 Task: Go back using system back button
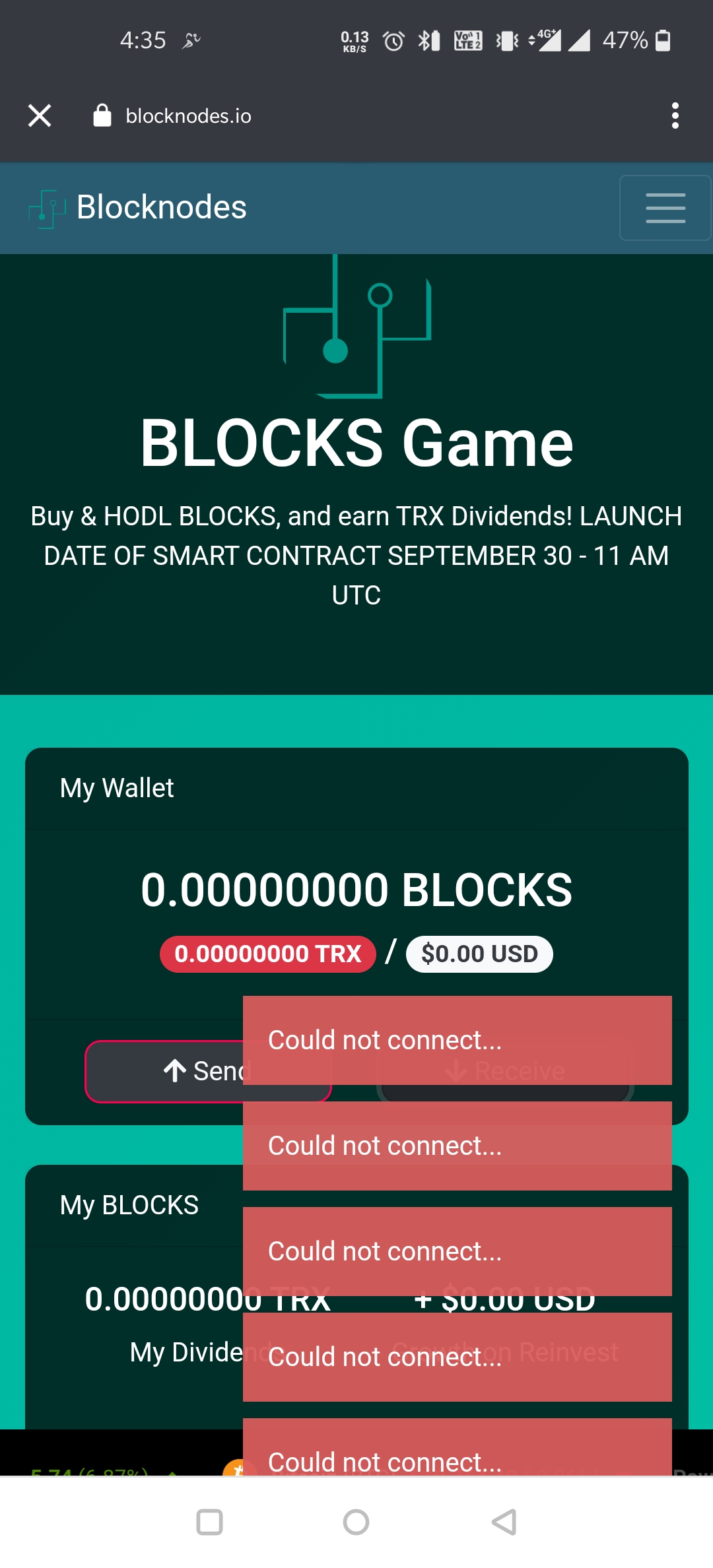coord(504,1522)
